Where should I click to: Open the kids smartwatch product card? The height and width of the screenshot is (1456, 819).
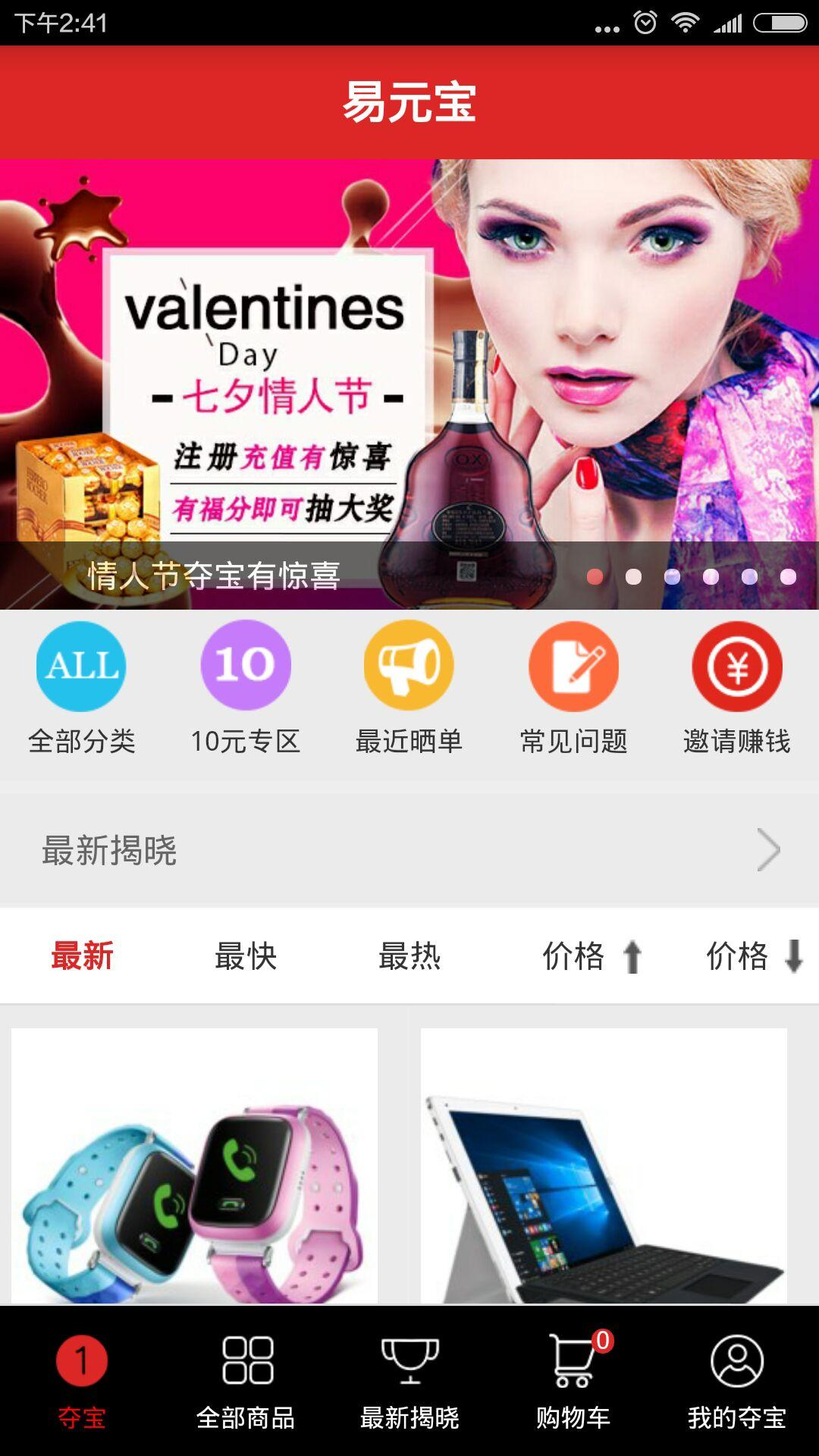(194, 1166)
